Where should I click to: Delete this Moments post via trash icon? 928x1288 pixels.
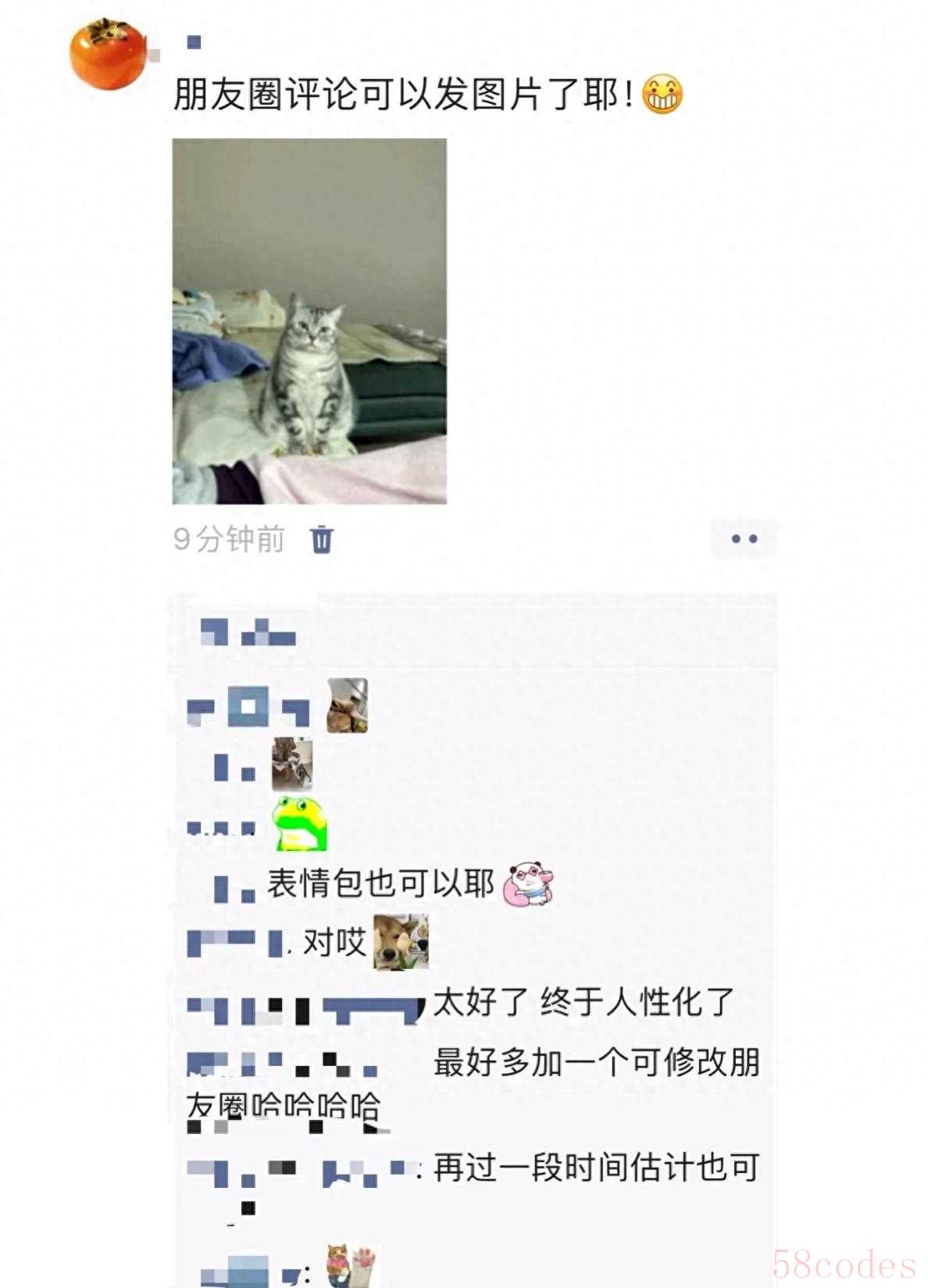click(322, 539)
